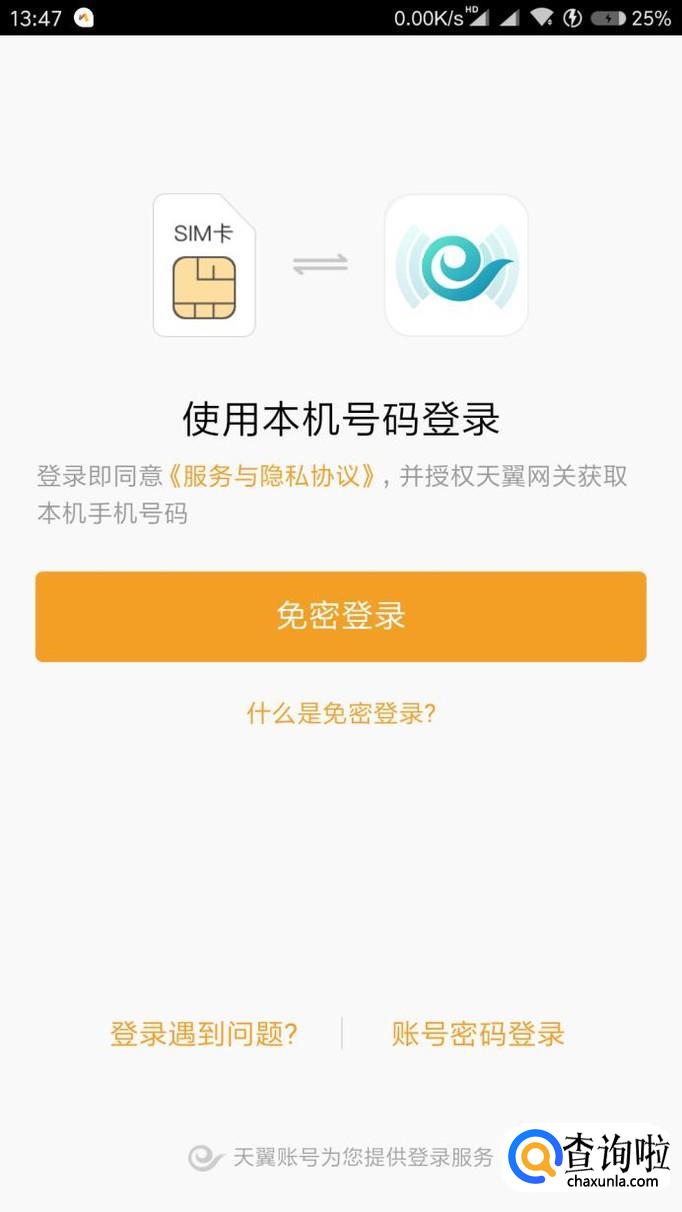This screenshot has height=1212, width=682.
Task: Switch to 账号密码登录
Action: pyautogui.click(x=478, y=1033)
